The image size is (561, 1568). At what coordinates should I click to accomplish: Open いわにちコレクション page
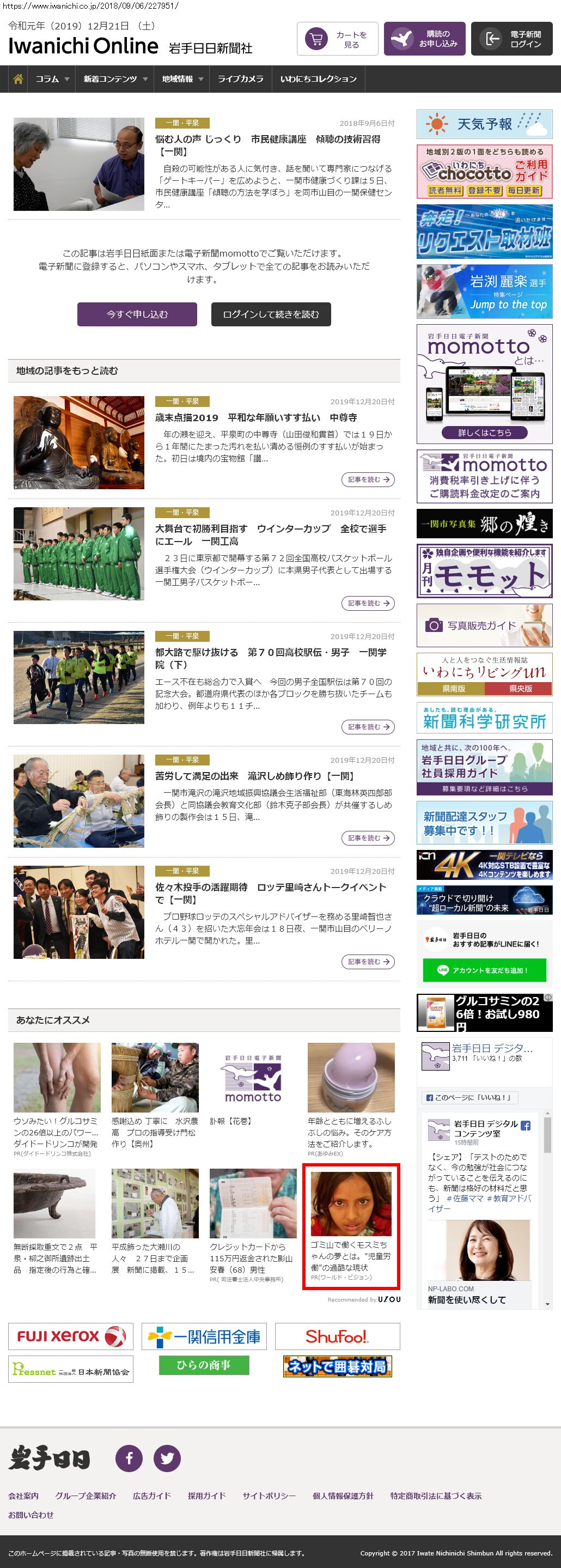coord(318,79)
